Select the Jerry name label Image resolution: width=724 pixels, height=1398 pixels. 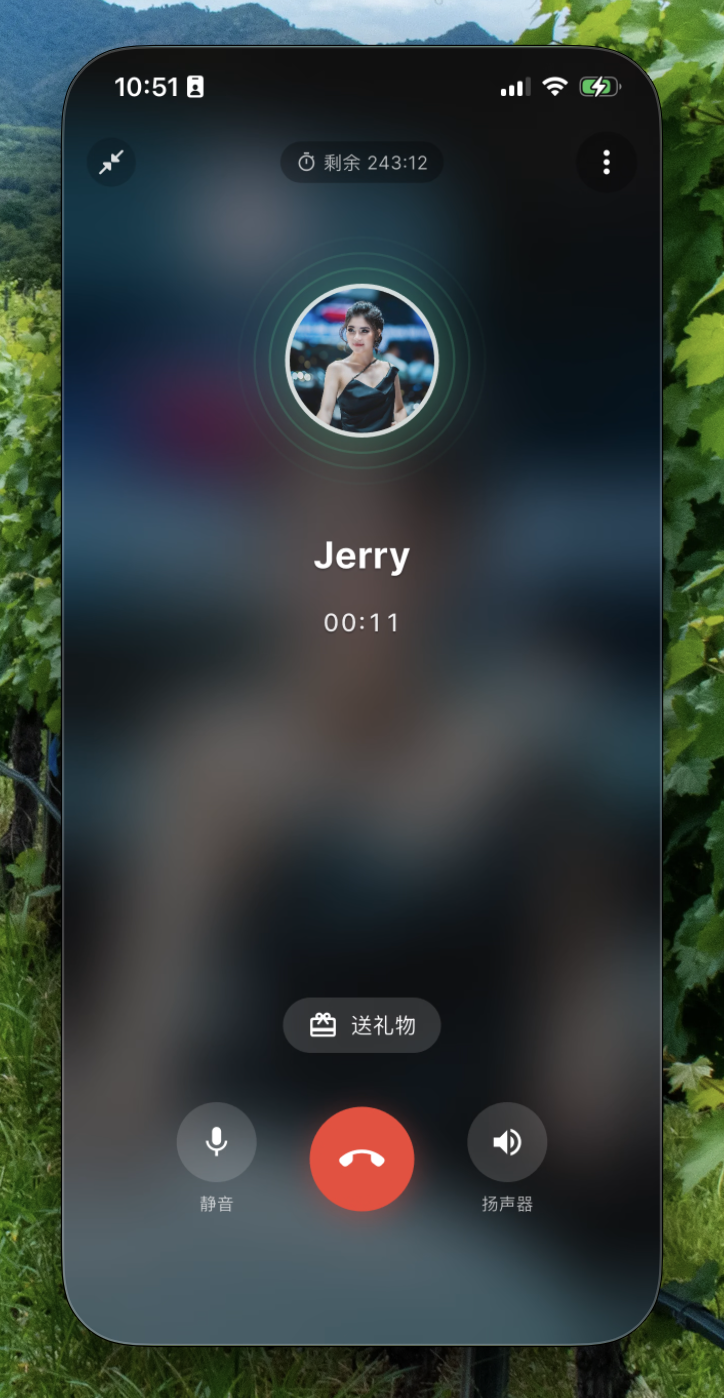[361, 555]
